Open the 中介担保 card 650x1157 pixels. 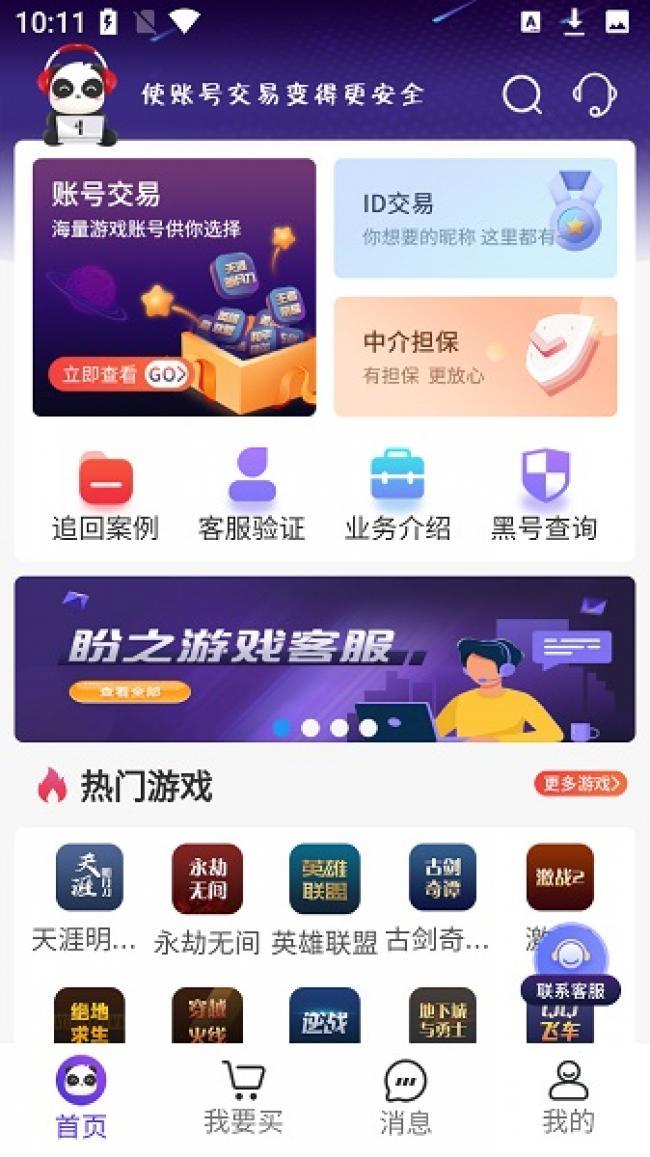475,356
